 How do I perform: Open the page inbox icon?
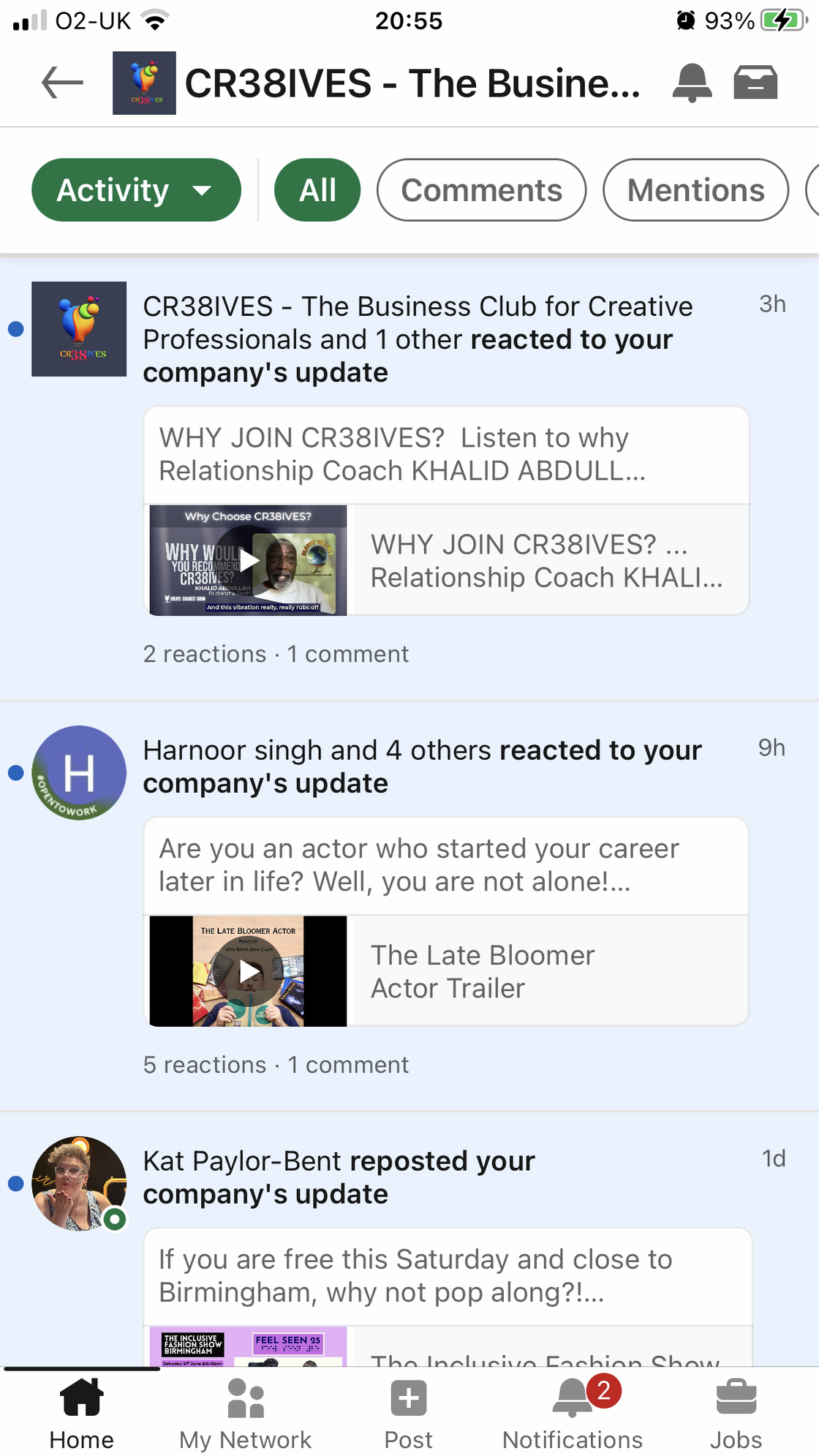755,83
